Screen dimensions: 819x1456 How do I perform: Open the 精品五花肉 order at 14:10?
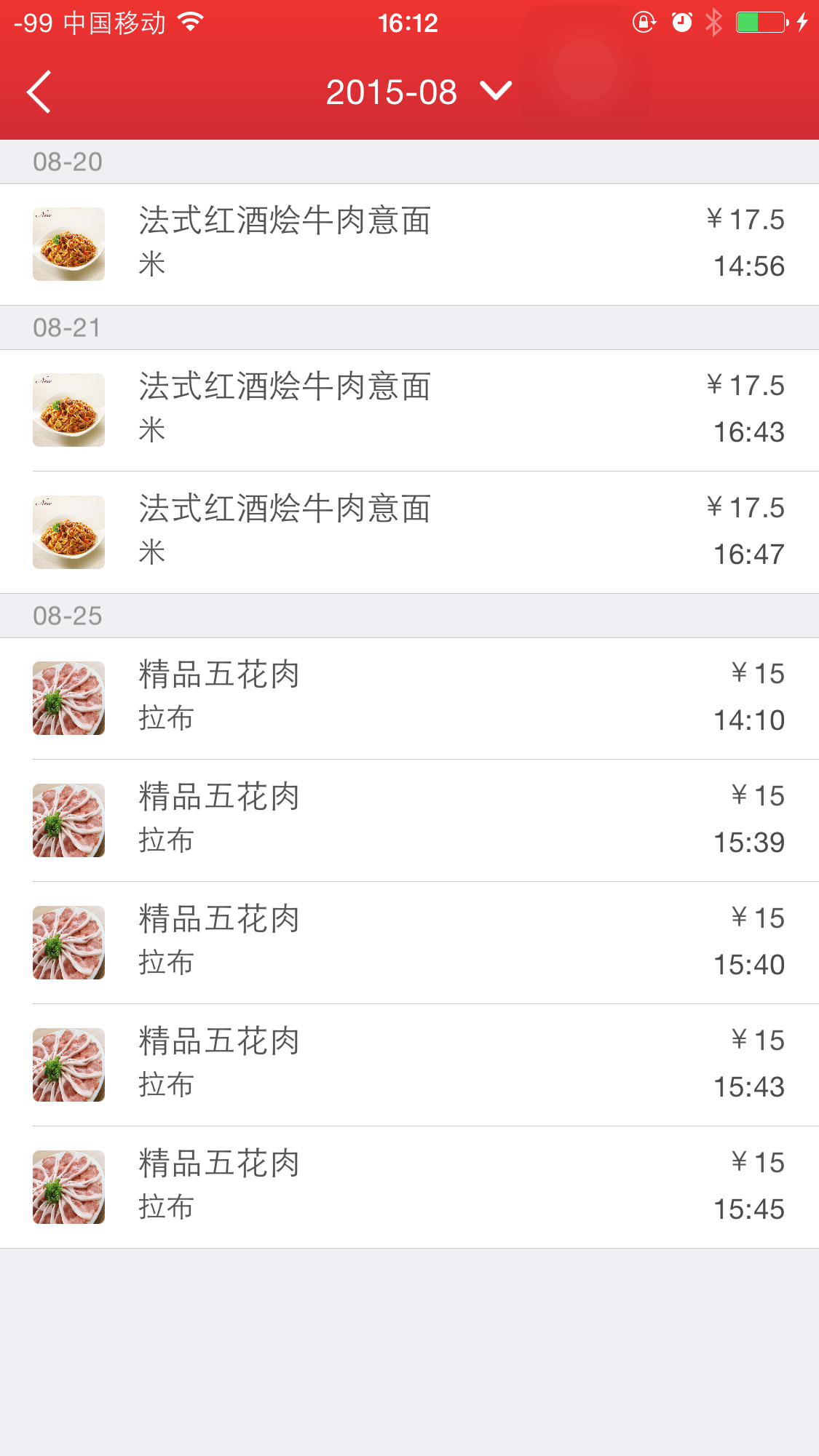coord(408,696)
